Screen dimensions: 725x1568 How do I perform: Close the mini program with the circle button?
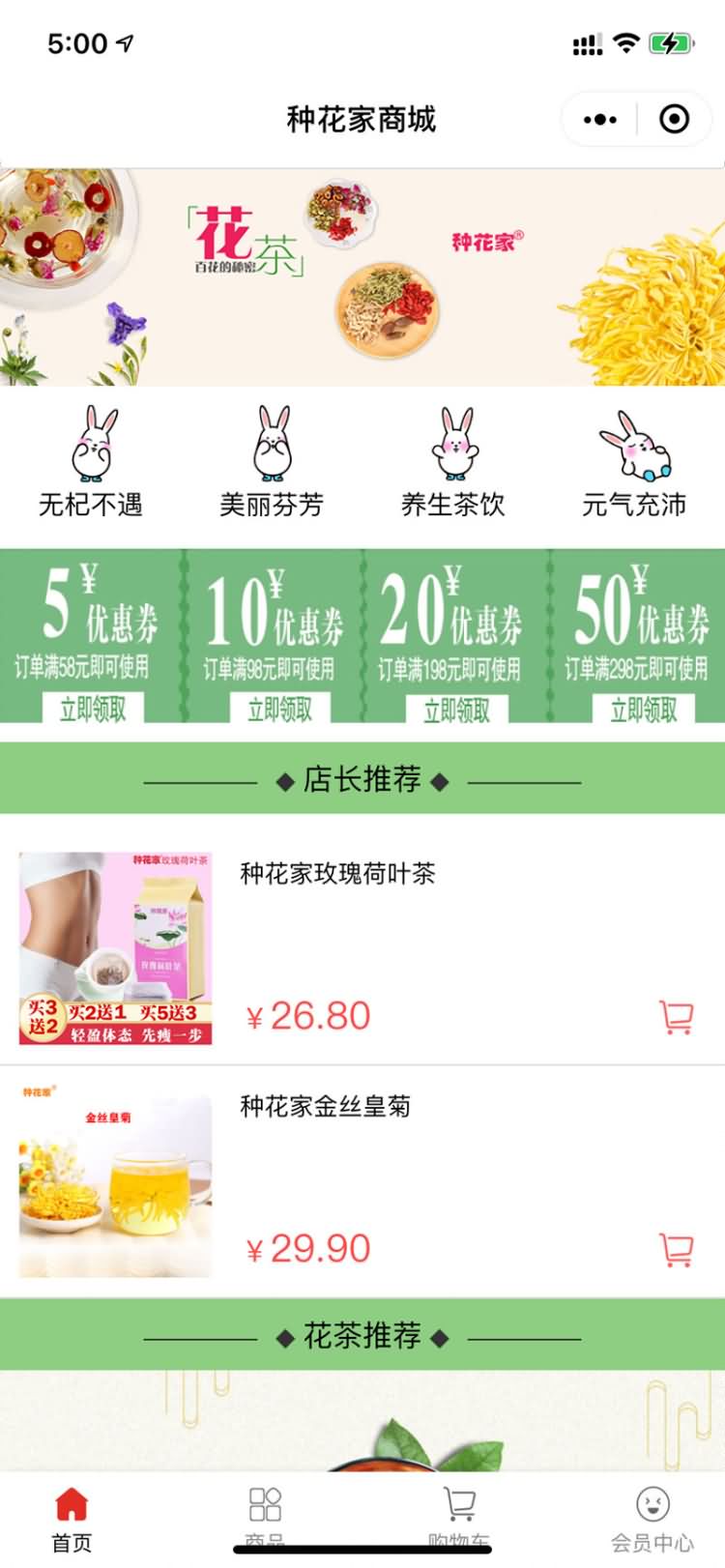(674, 120)
